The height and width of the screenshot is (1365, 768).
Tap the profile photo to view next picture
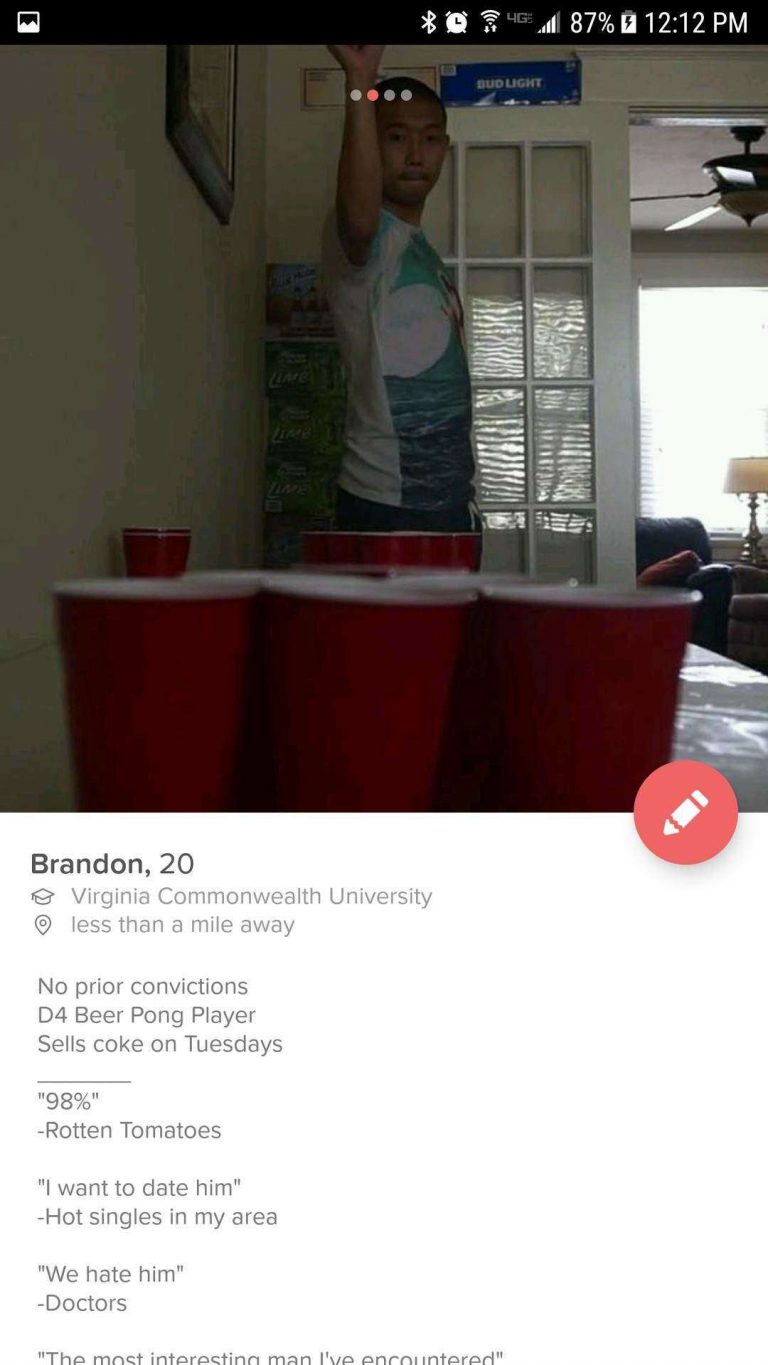coord(384,428)
